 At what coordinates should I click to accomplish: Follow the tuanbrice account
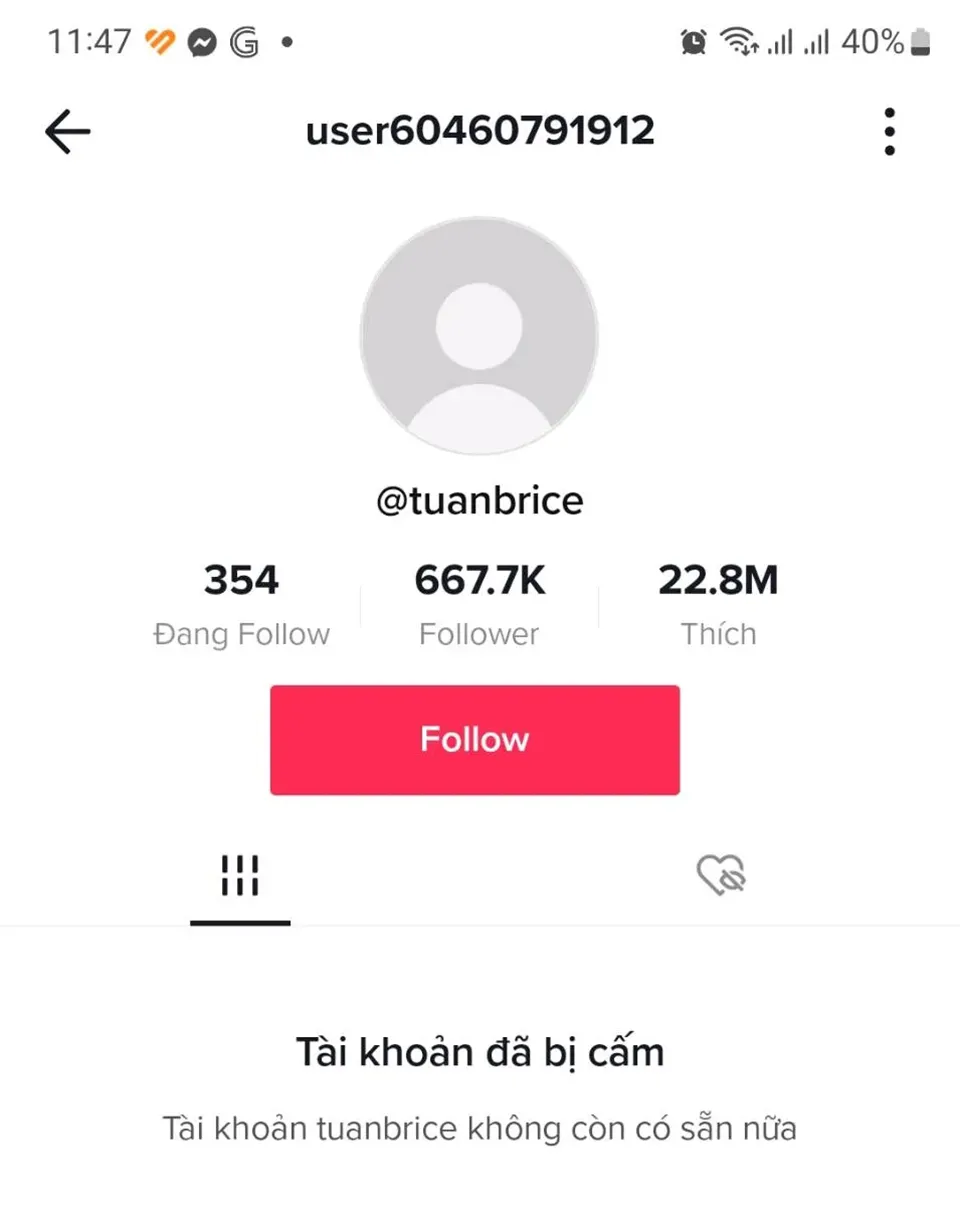pyautogui.click(x=475, y=740)
